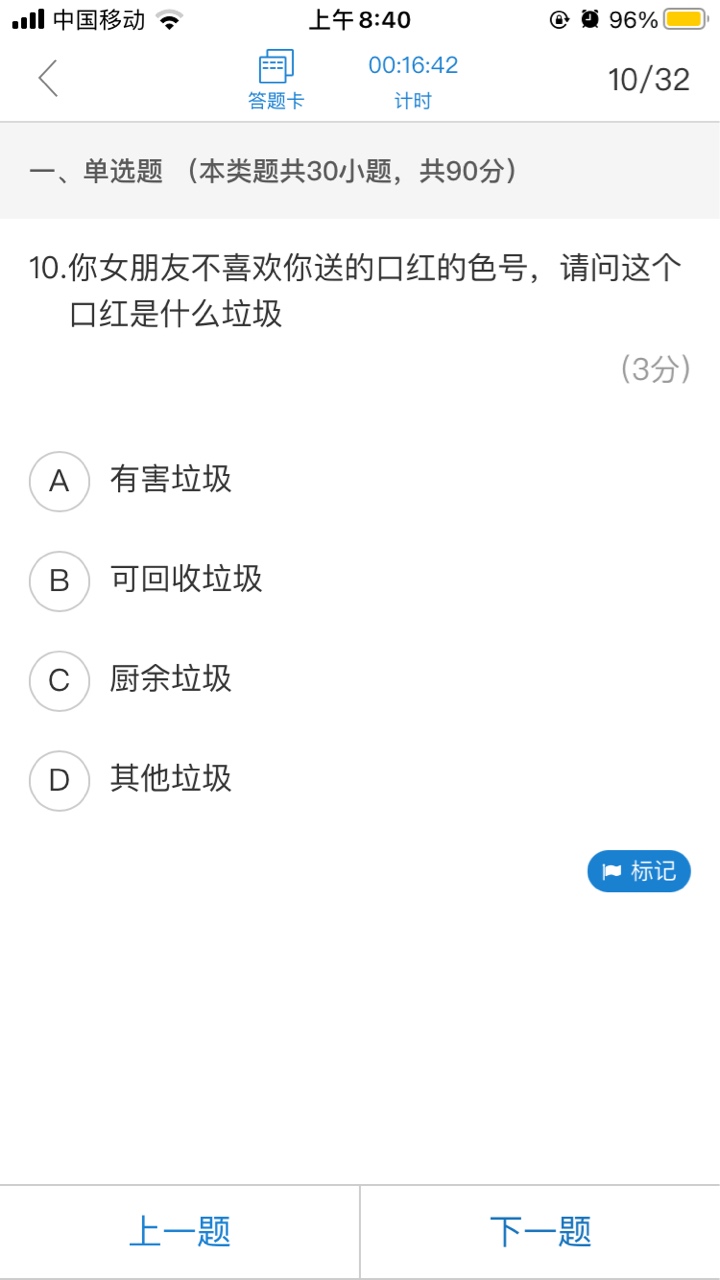This screenshot has height=1280, width=720.
Task: Mark this question with the 标记 flag
Action: (x=638, y=871)
